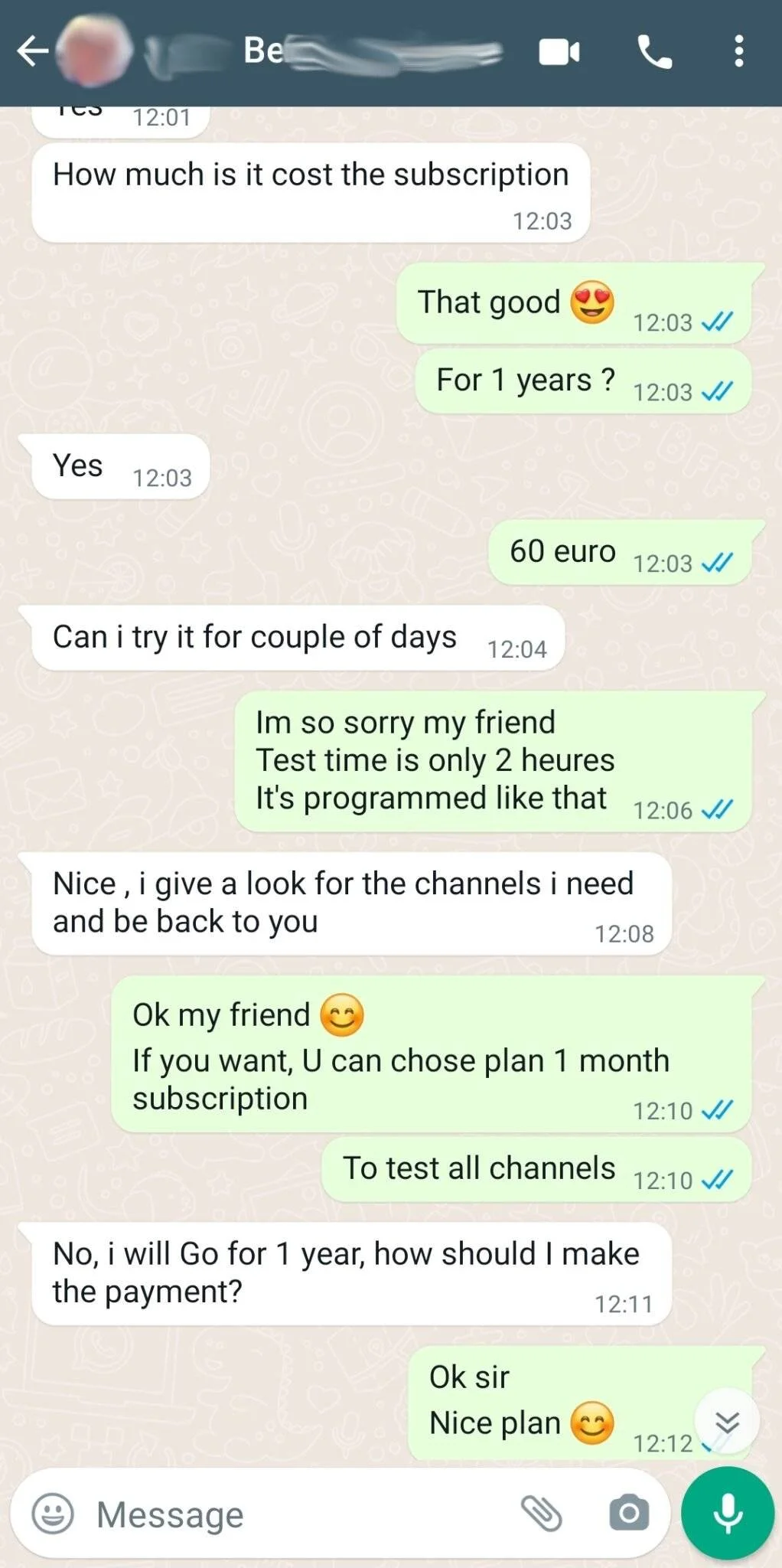Open the emoji picker
Screen dimensions: 782x1568
point(53,1513)
